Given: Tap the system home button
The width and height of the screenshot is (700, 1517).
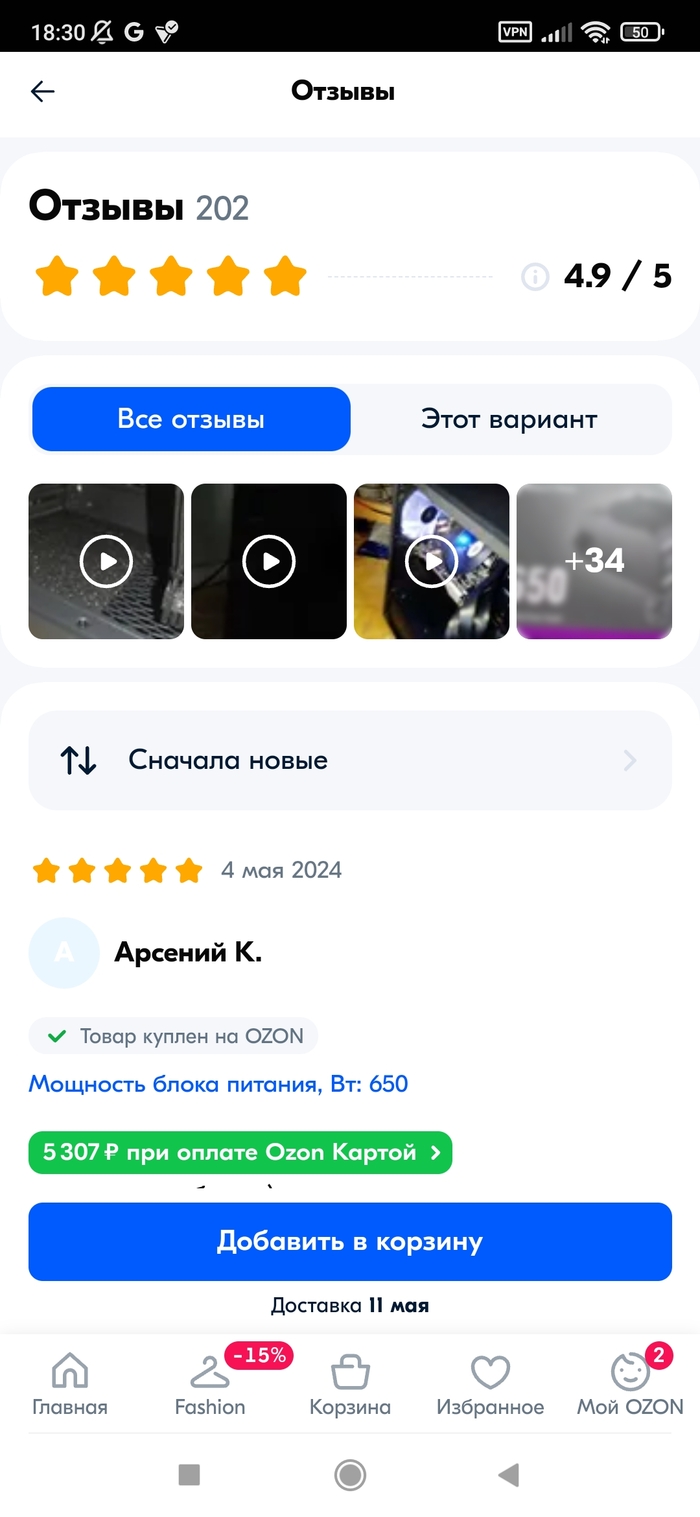Looking at the screenshot, I should [350, 1474].
